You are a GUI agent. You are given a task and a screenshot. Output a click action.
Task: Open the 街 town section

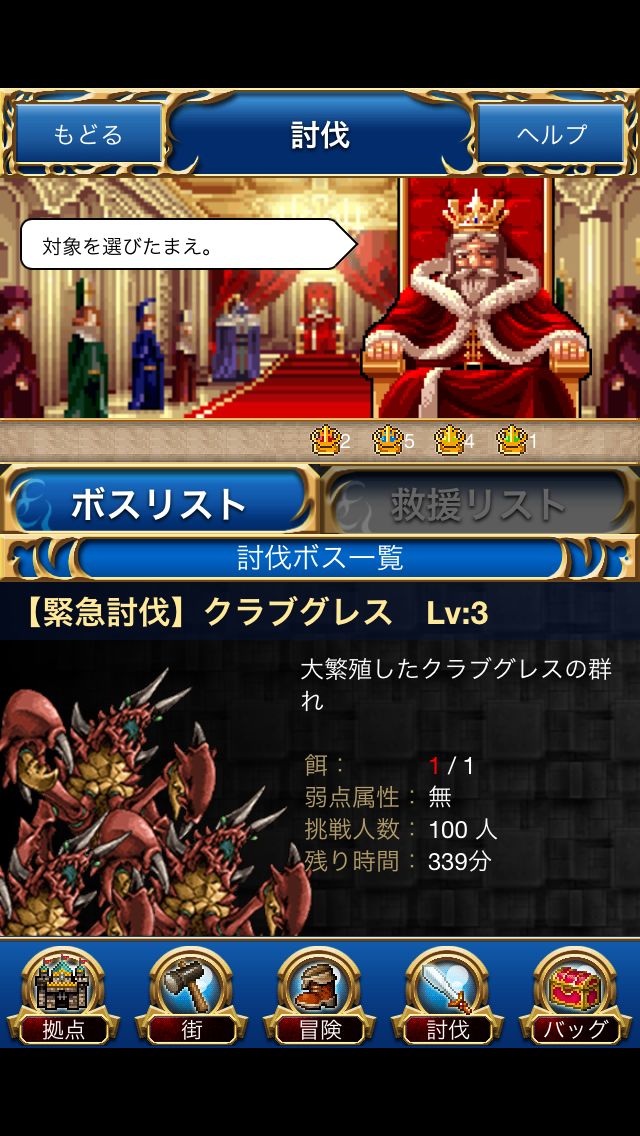coord(191,995)
